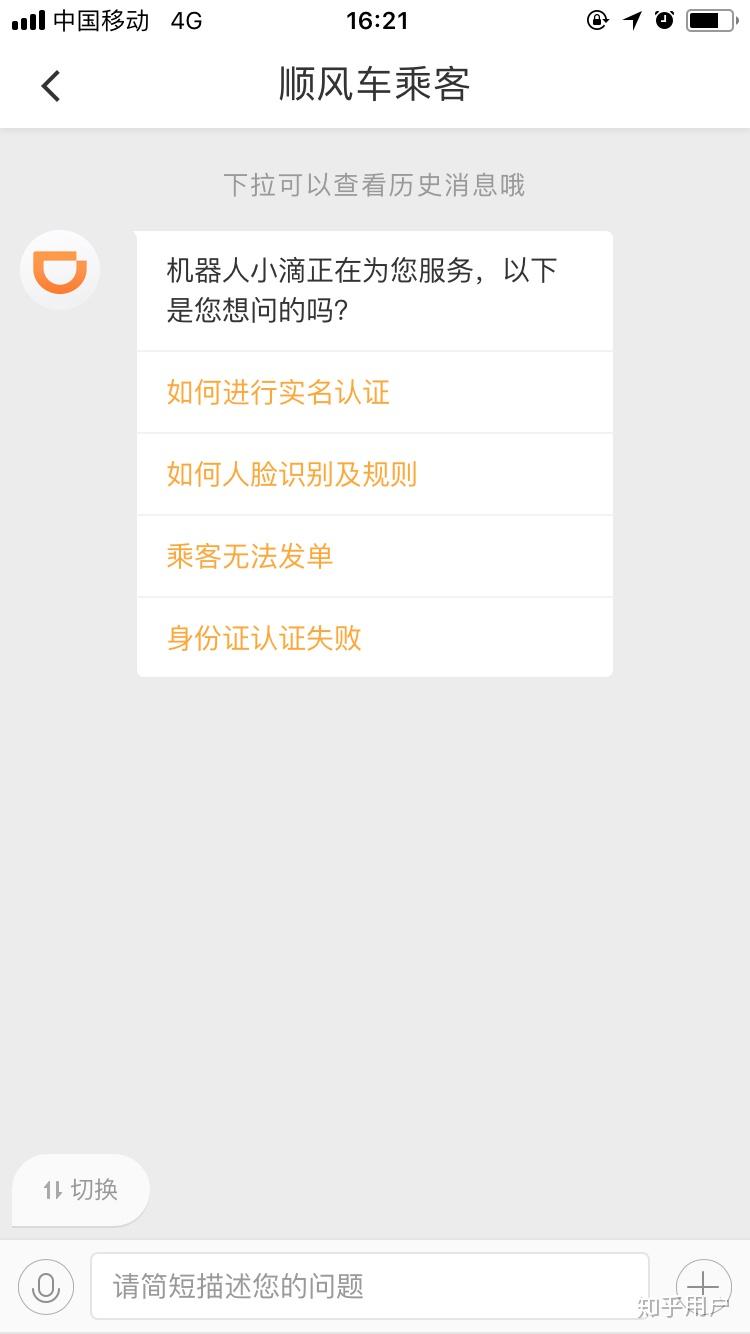The width and height of the screenshot is (750, 1334).
Task: Switch input mode with 切换 button
Action: click(79, 1190)
